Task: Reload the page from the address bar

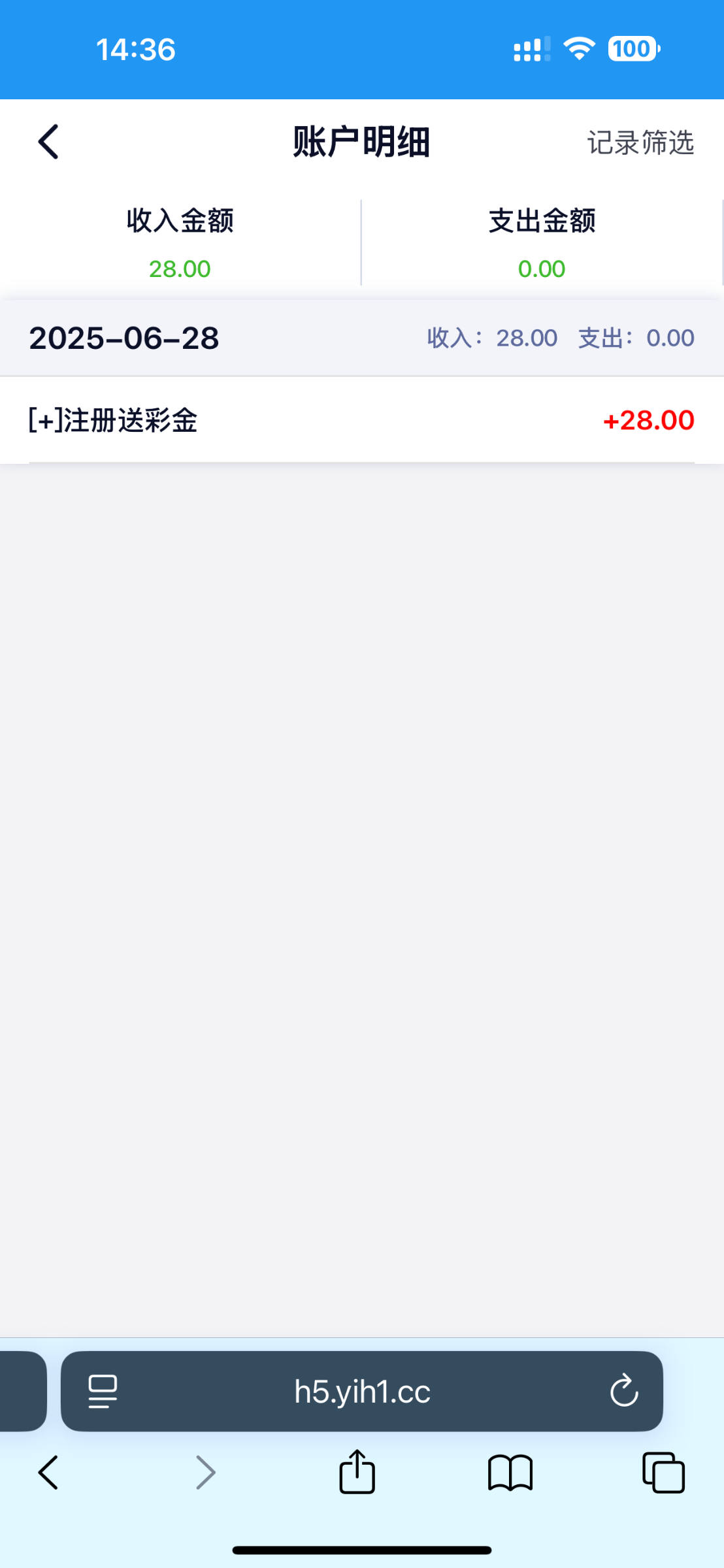Action: (624, 1391)
